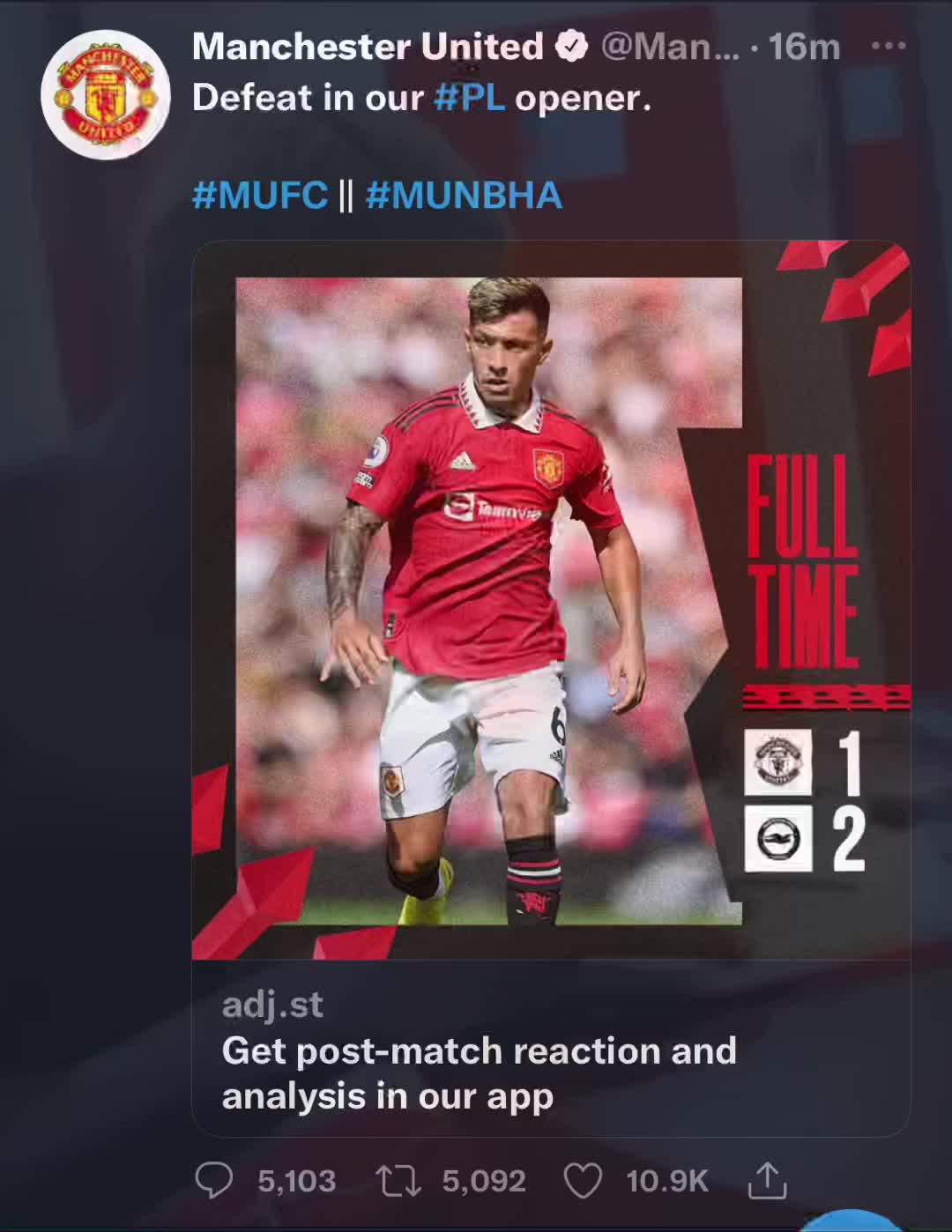Open the Manchester United account name
Image resolution: width=952 pixels, height=1232 pixels.
point(368,47)
